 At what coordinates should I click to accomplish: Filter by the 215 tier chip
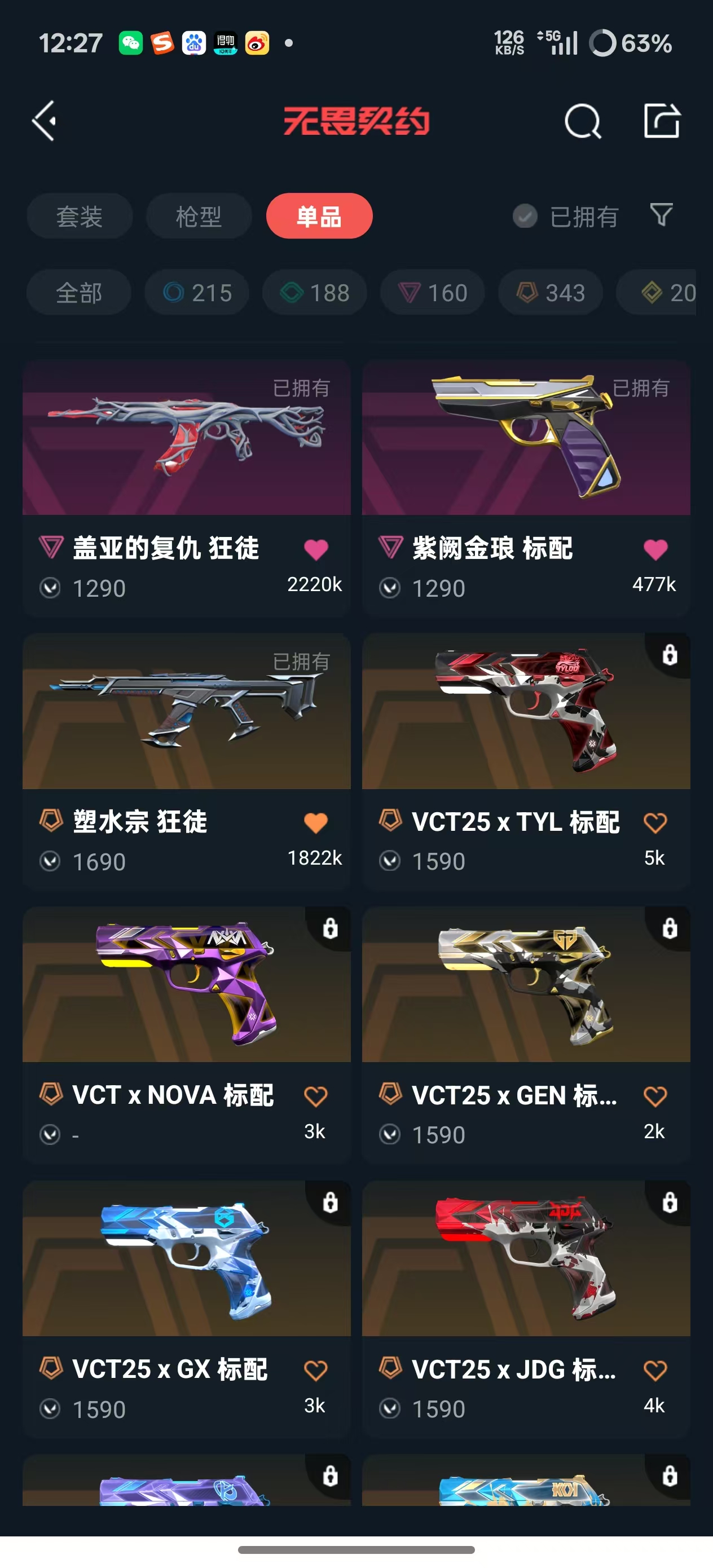click(197, 293)
